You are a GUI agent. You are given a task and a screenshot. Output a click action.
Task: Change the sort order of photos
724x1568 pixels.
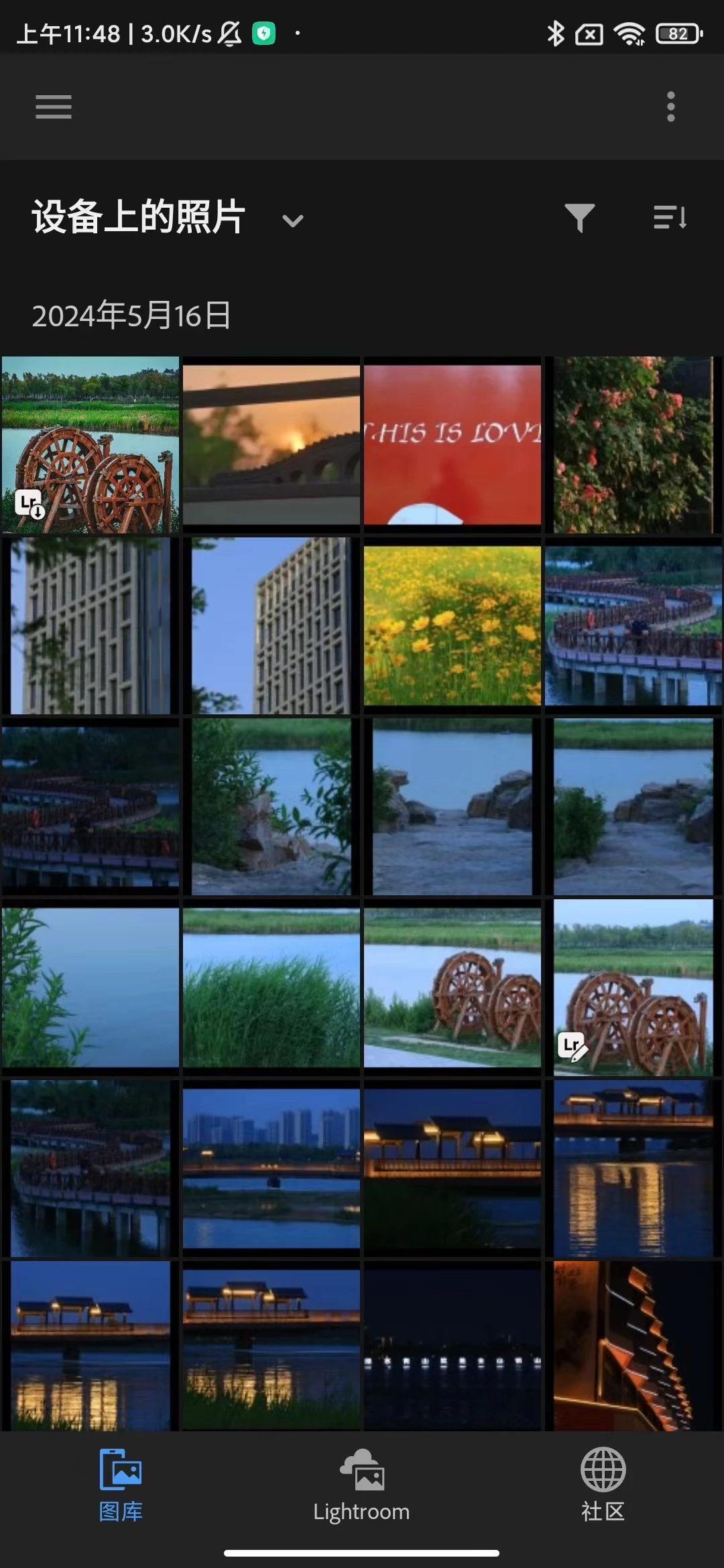click(x=670, y=218)
